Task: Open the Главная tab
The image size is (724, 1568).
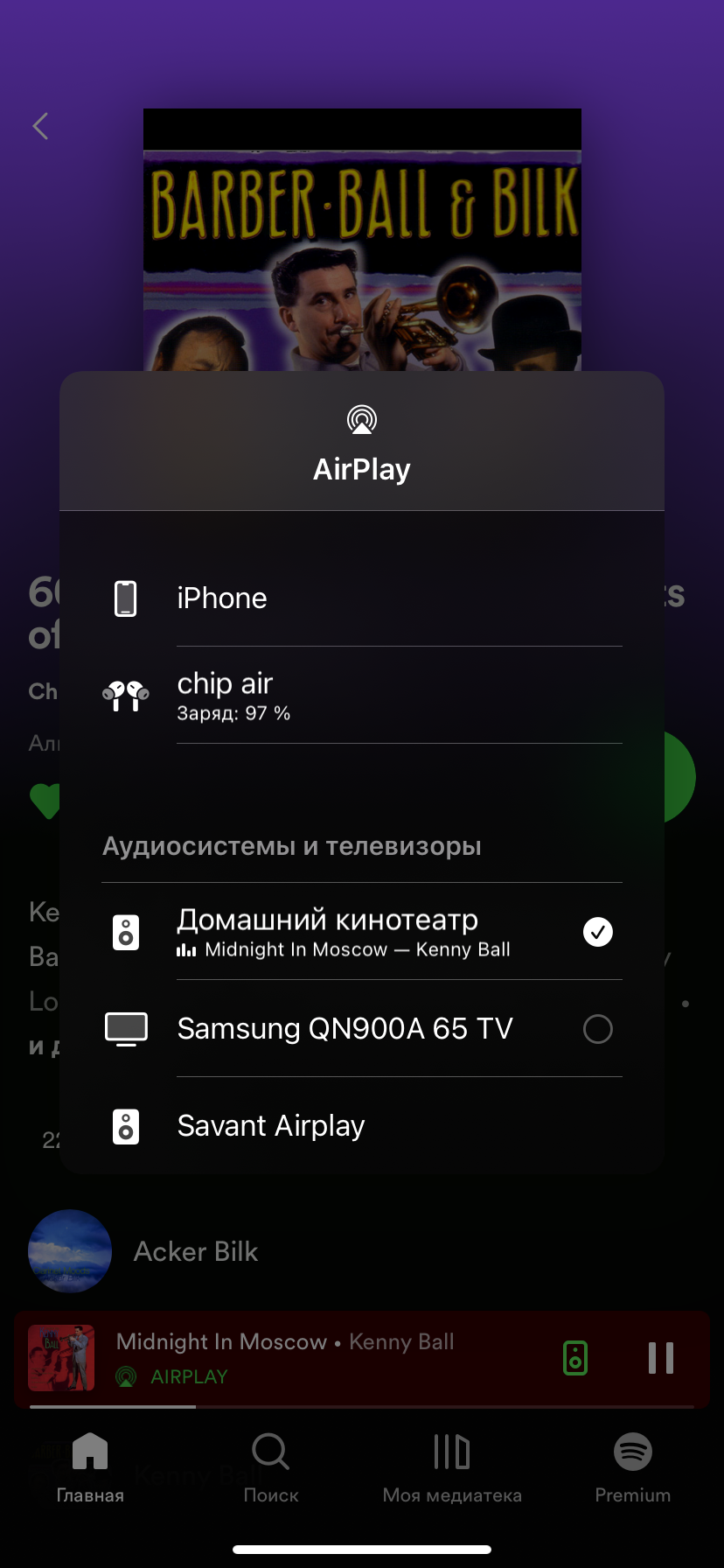Action: click(x=90, y=1466)
